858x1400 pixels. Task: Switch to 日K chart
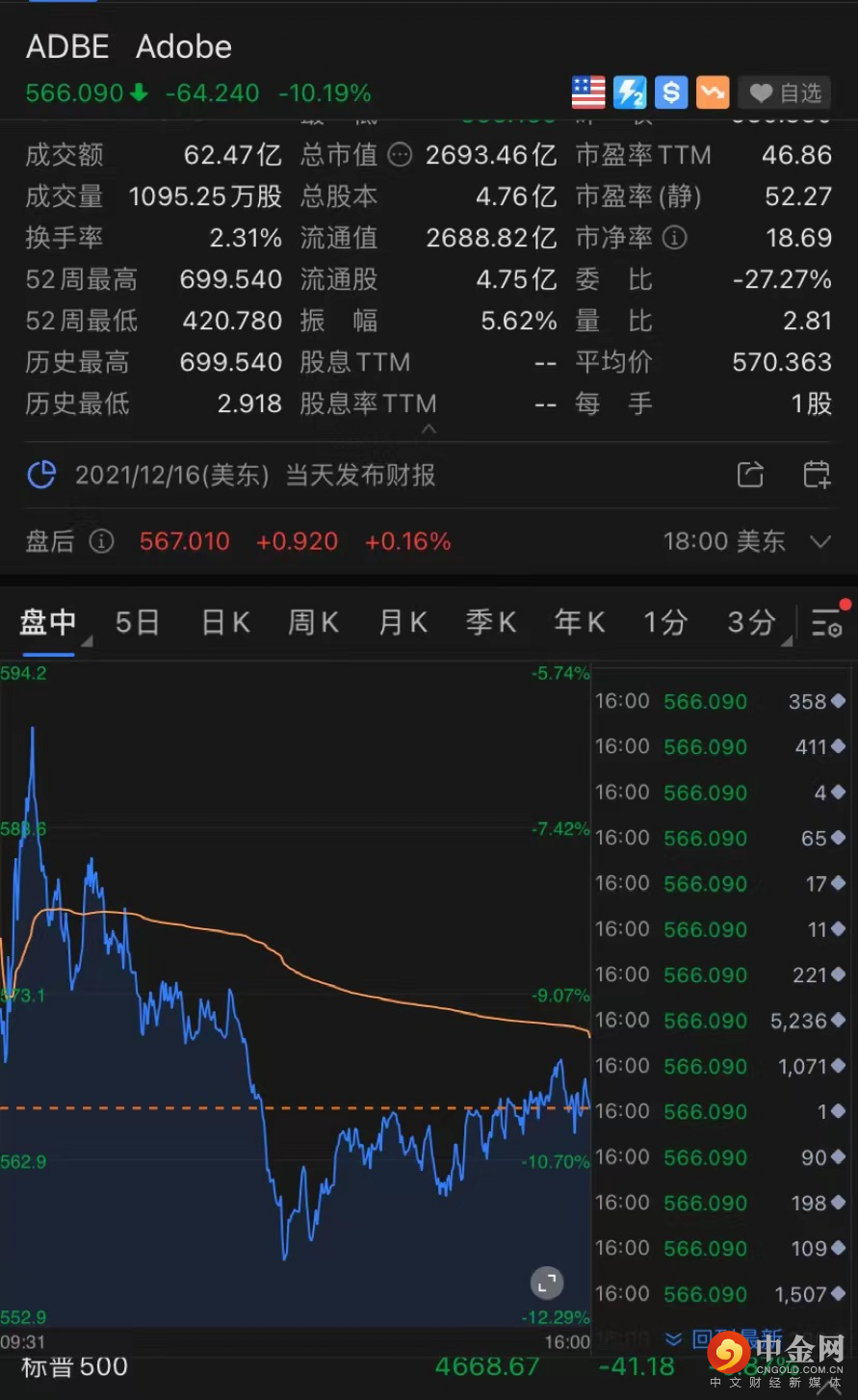[225, 623]
